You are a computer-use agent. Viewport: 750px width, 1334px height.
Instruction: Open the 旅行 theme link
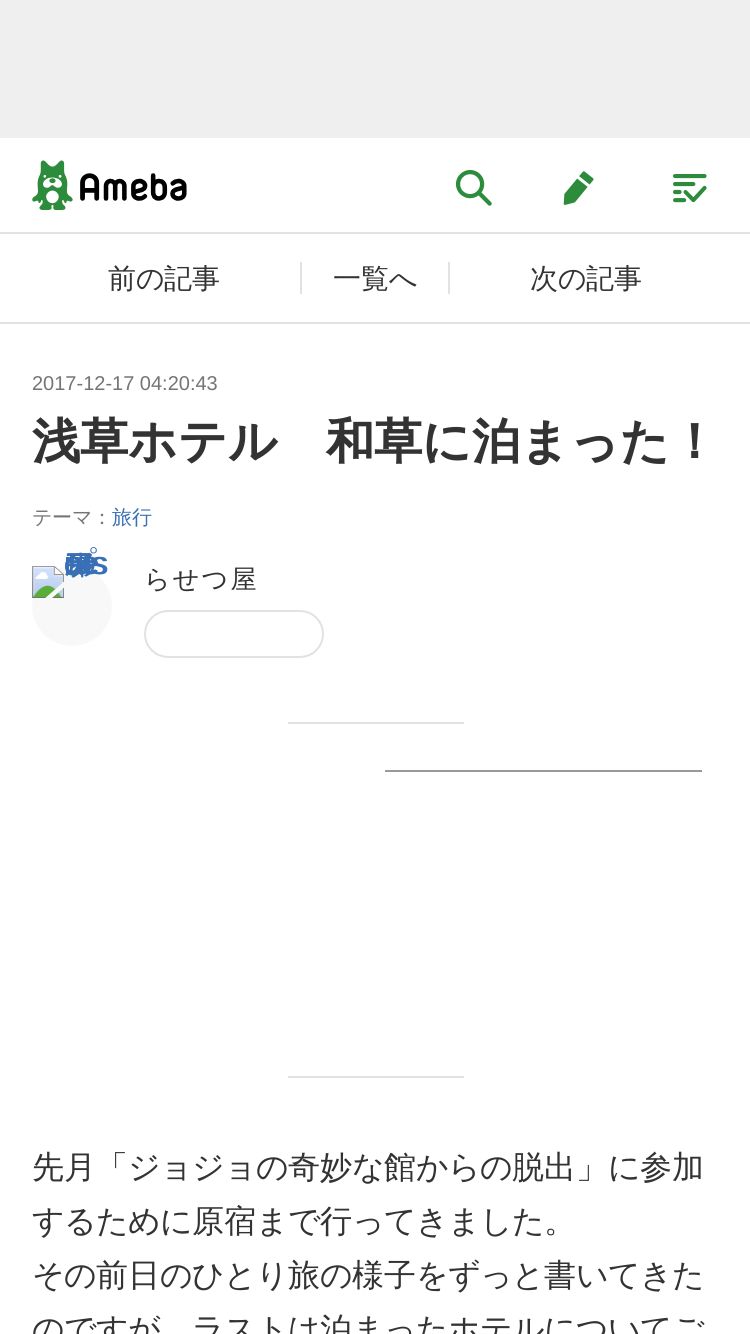pyautogui.click(x=132, y=517)
